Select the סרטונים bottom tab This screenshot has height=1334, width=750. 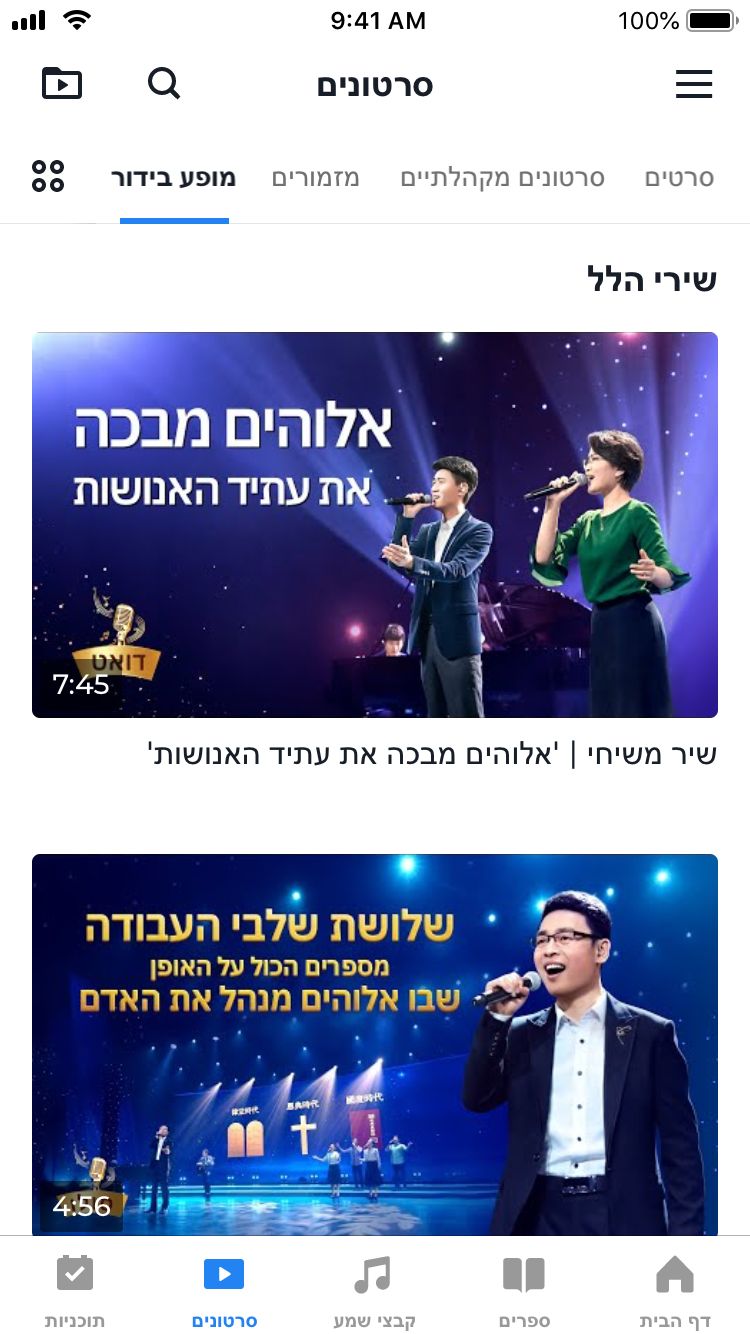224,1290
